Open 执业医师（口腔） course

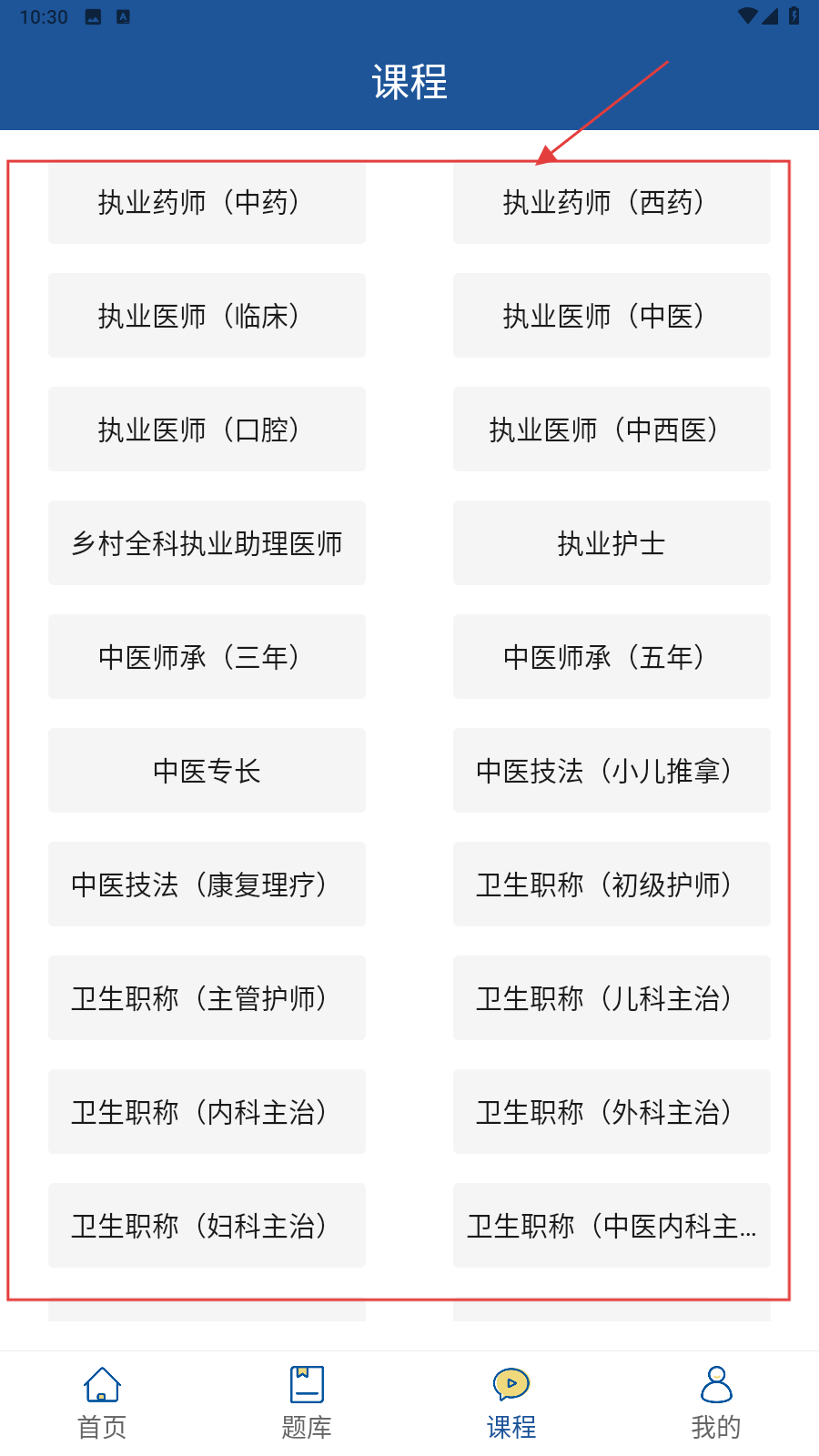tap(207, 430)
